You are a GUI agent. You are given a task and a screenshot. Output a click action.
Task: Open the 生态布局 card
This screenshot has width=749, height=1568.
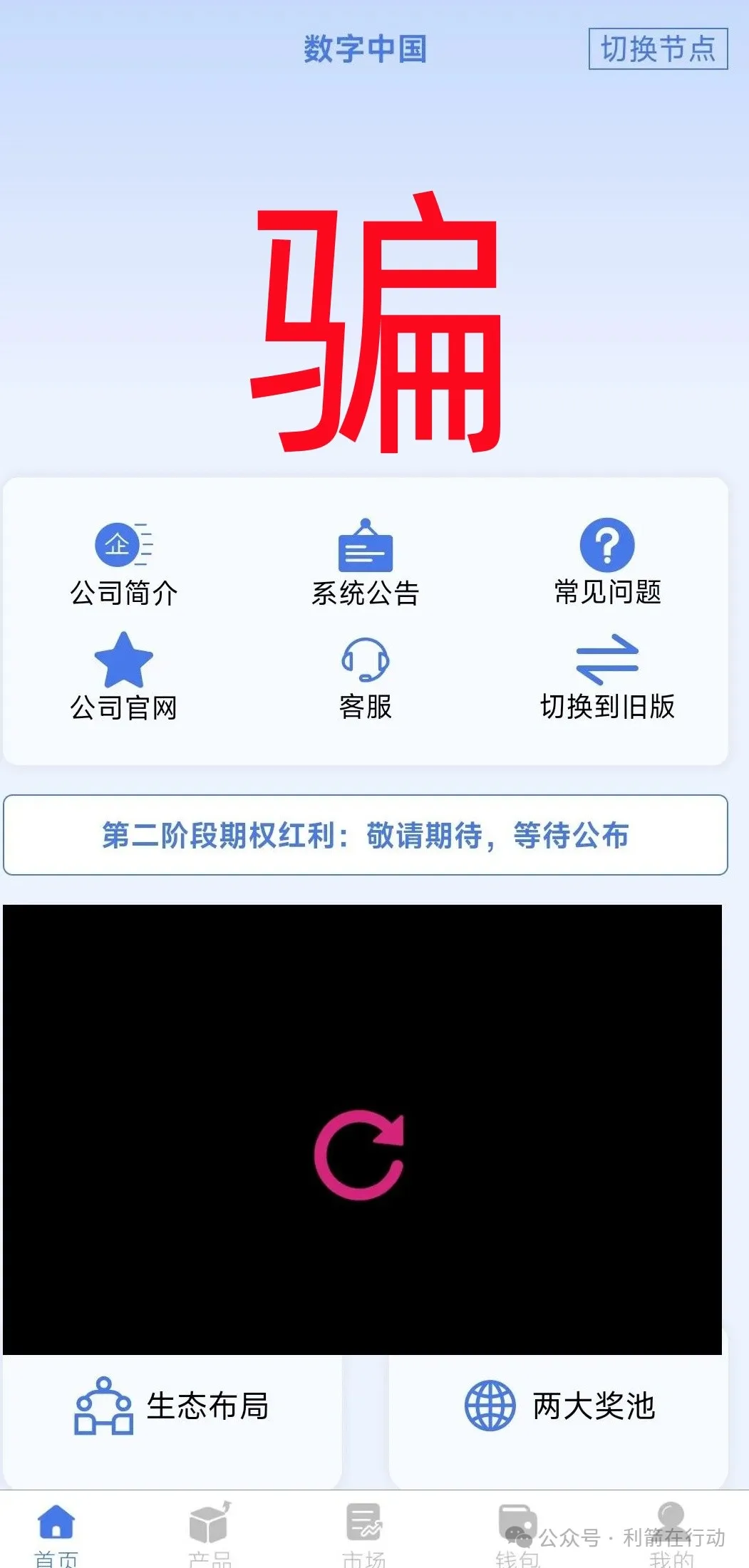(x=172, y=1407)
